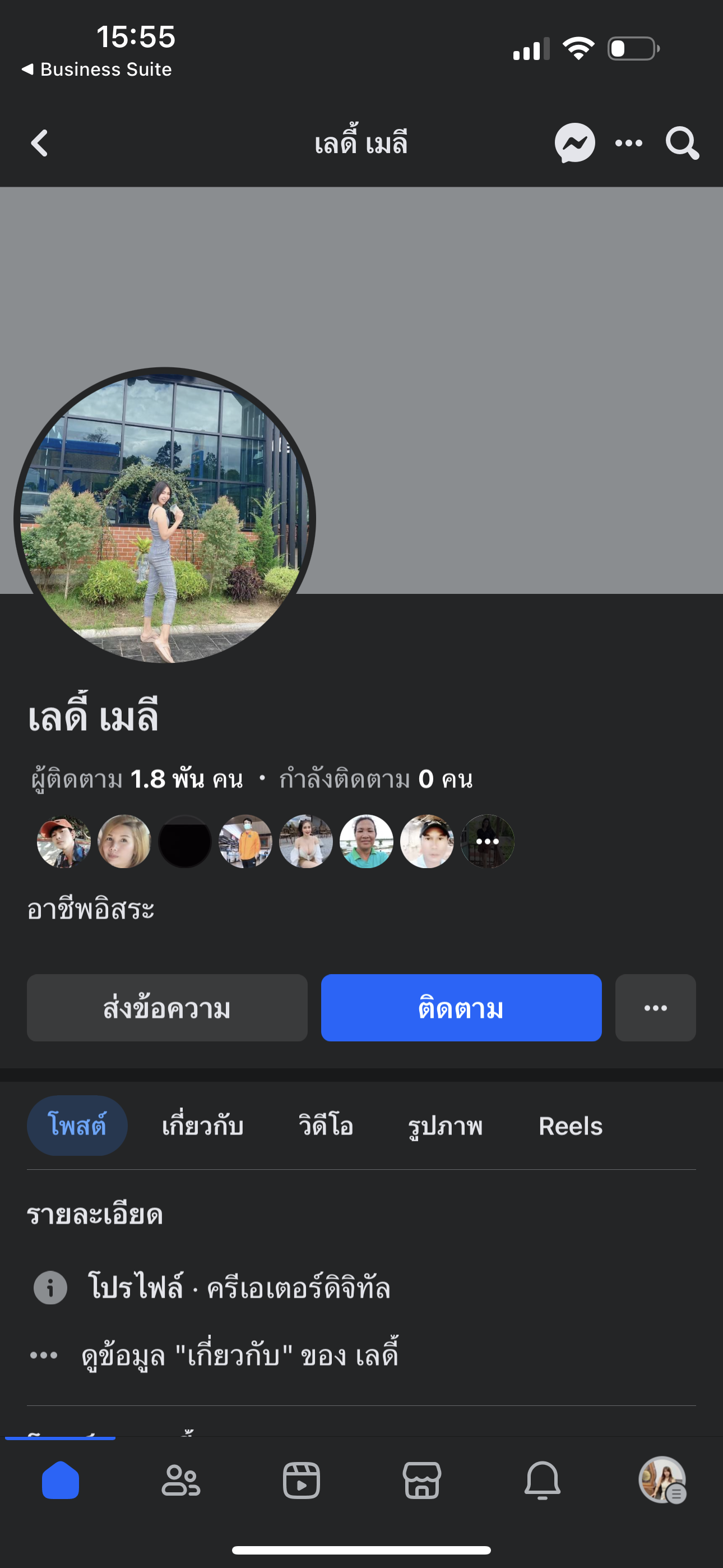Open the Friends tab in bottom bar
The height and width of the screenshot is (1568, 723).
click(180, 1480)
